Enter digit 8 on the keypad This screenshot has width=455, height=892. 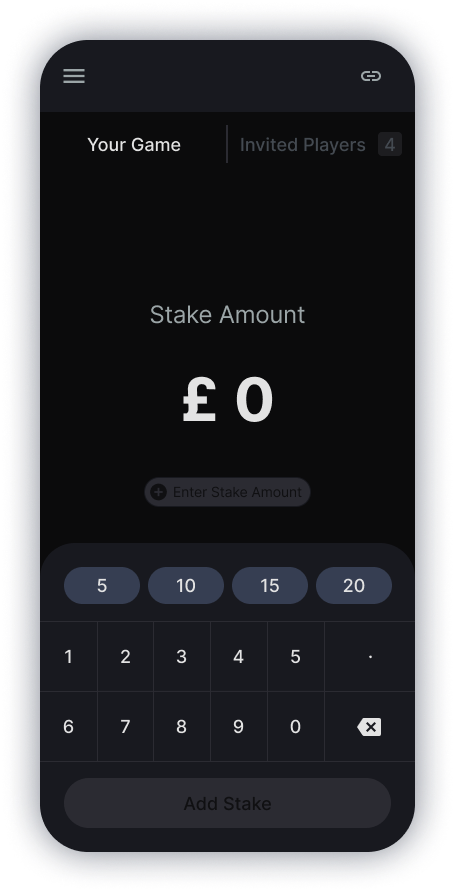point(182,726)
